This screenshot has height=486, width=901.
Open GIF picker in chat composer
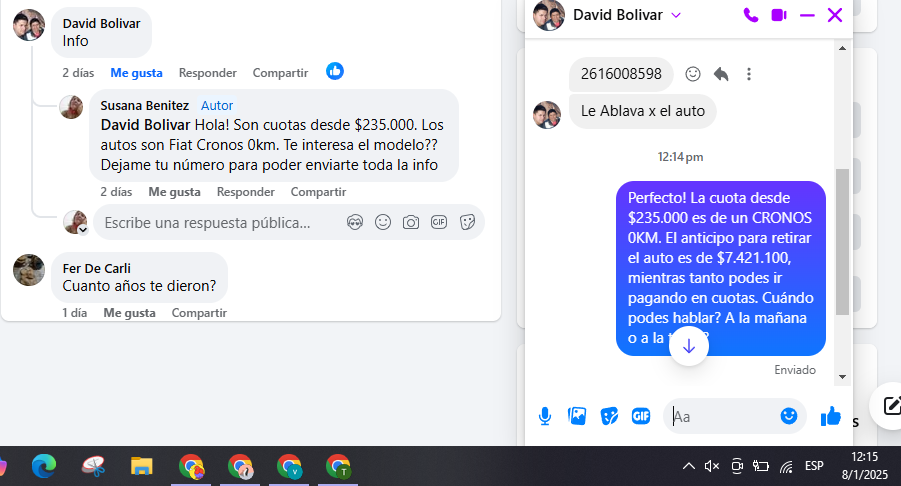tap(641, 416)
